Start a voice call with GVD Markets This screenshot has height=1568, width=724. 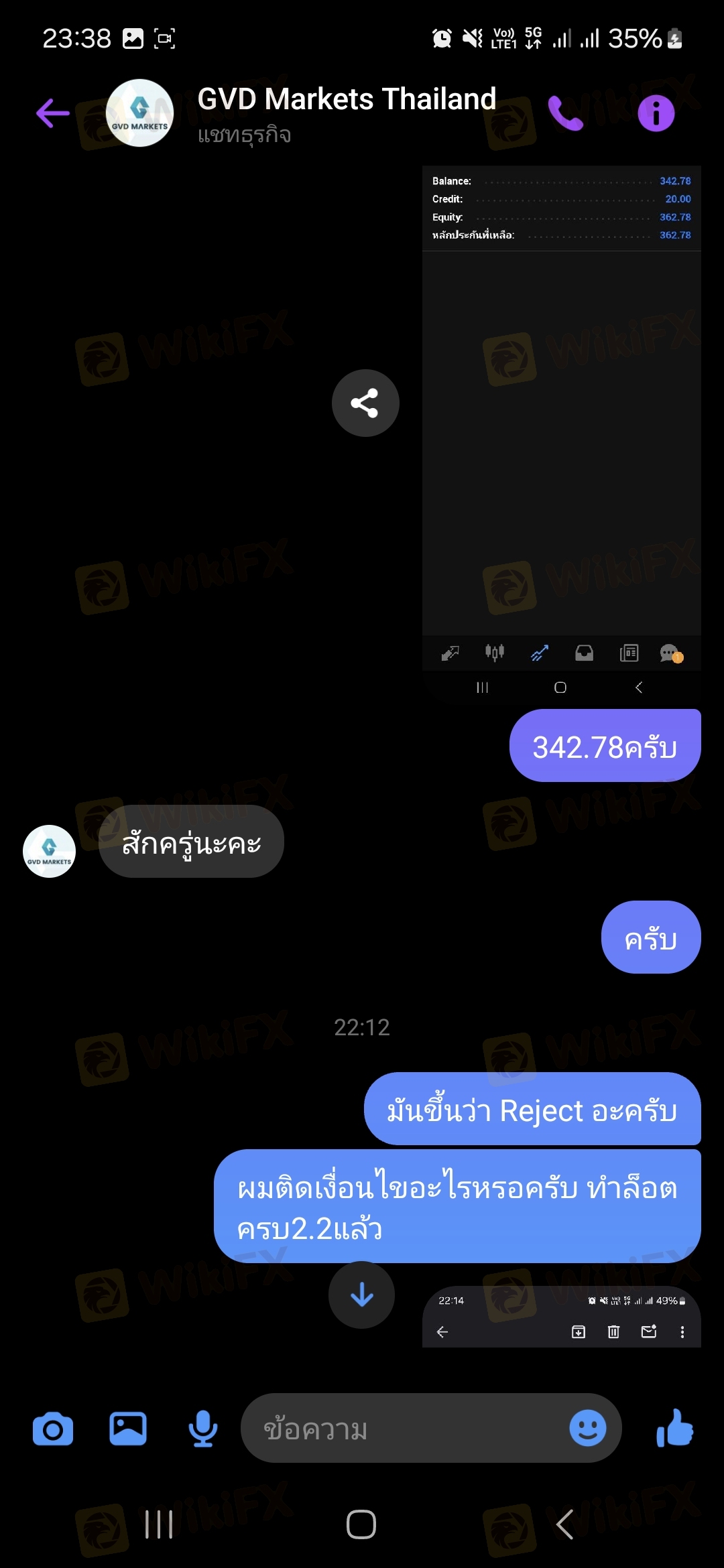coord(566,113)
